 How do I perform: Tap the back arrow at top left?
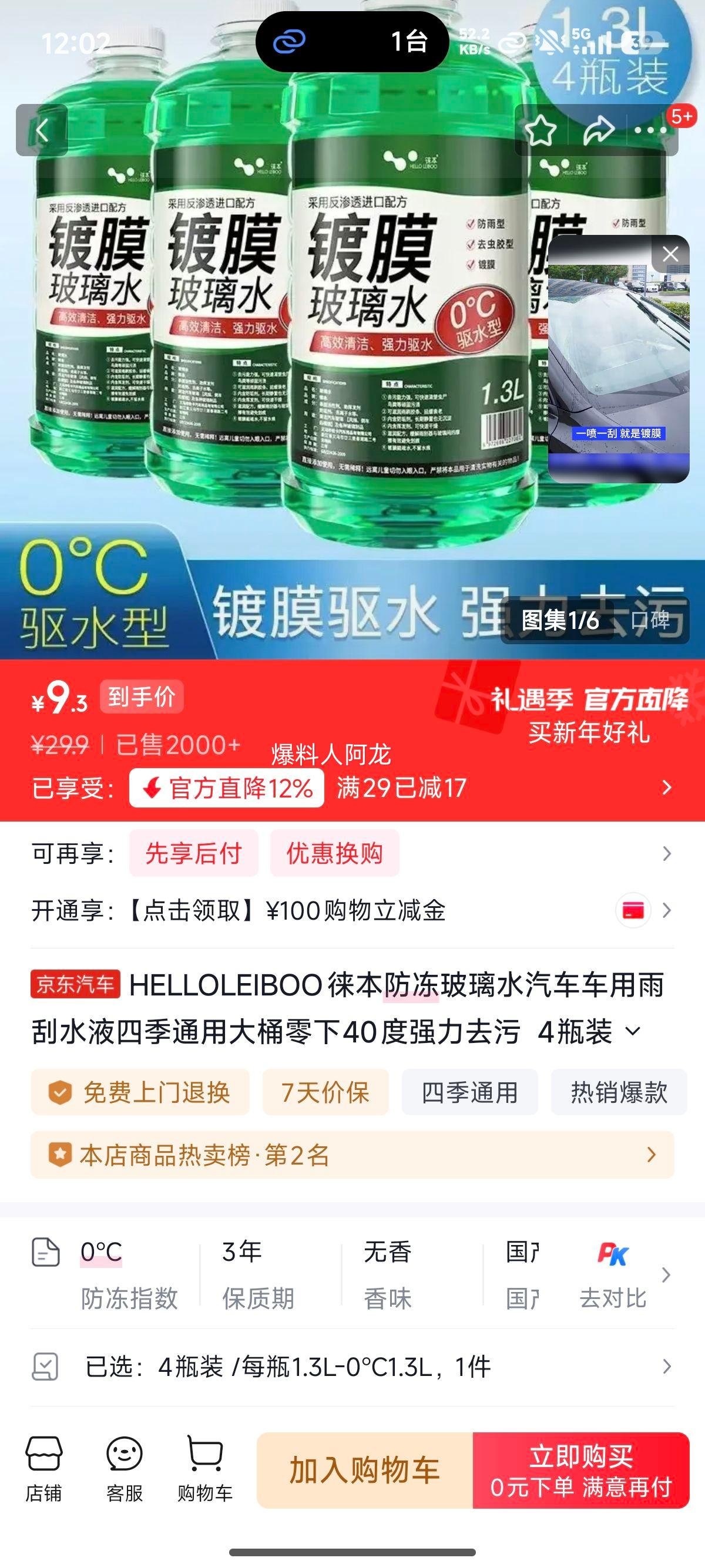pyautogui.click(x=43, y=132)
